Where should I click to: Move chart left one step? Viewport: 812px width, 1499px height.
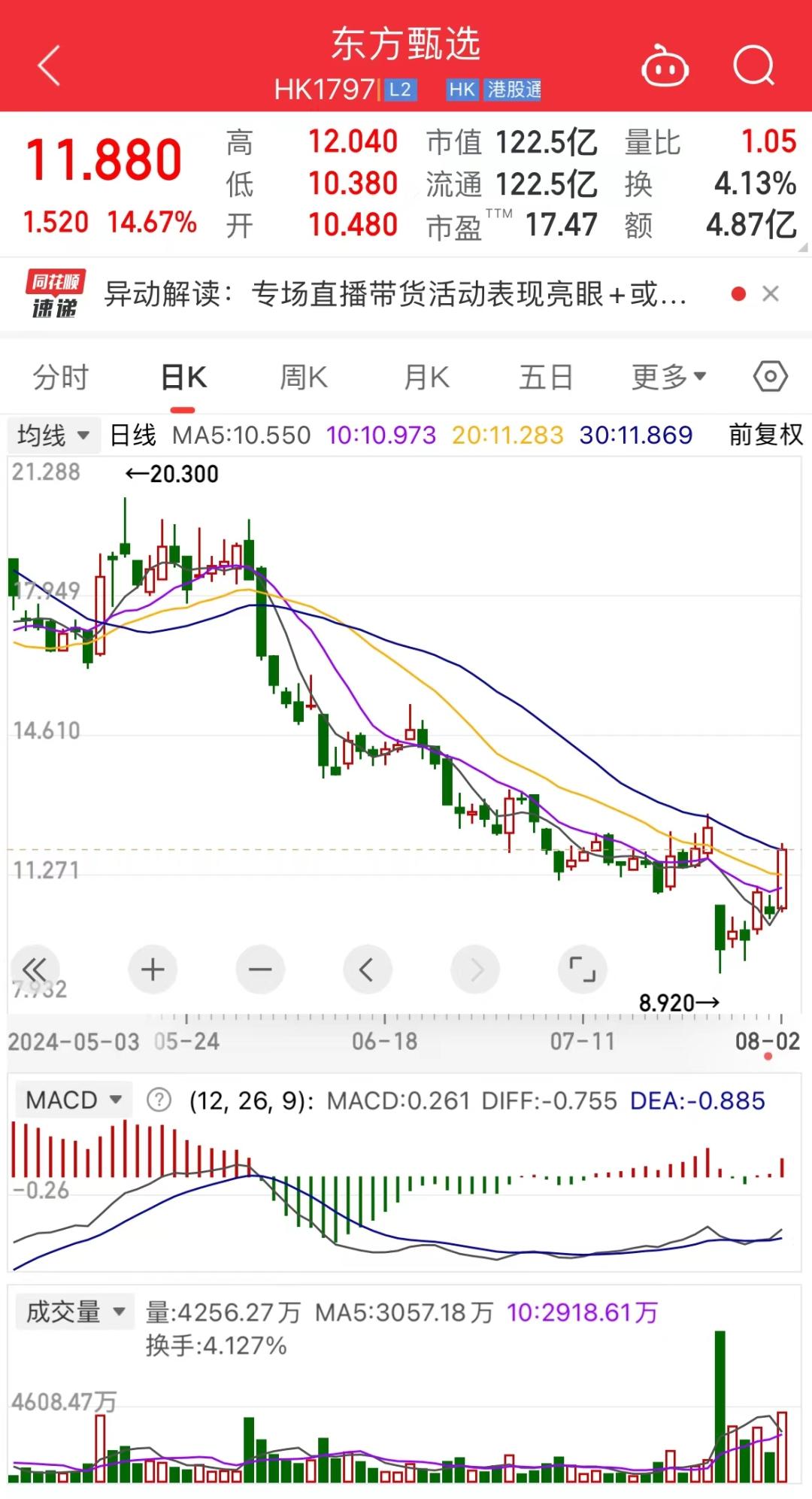[367, 969]
